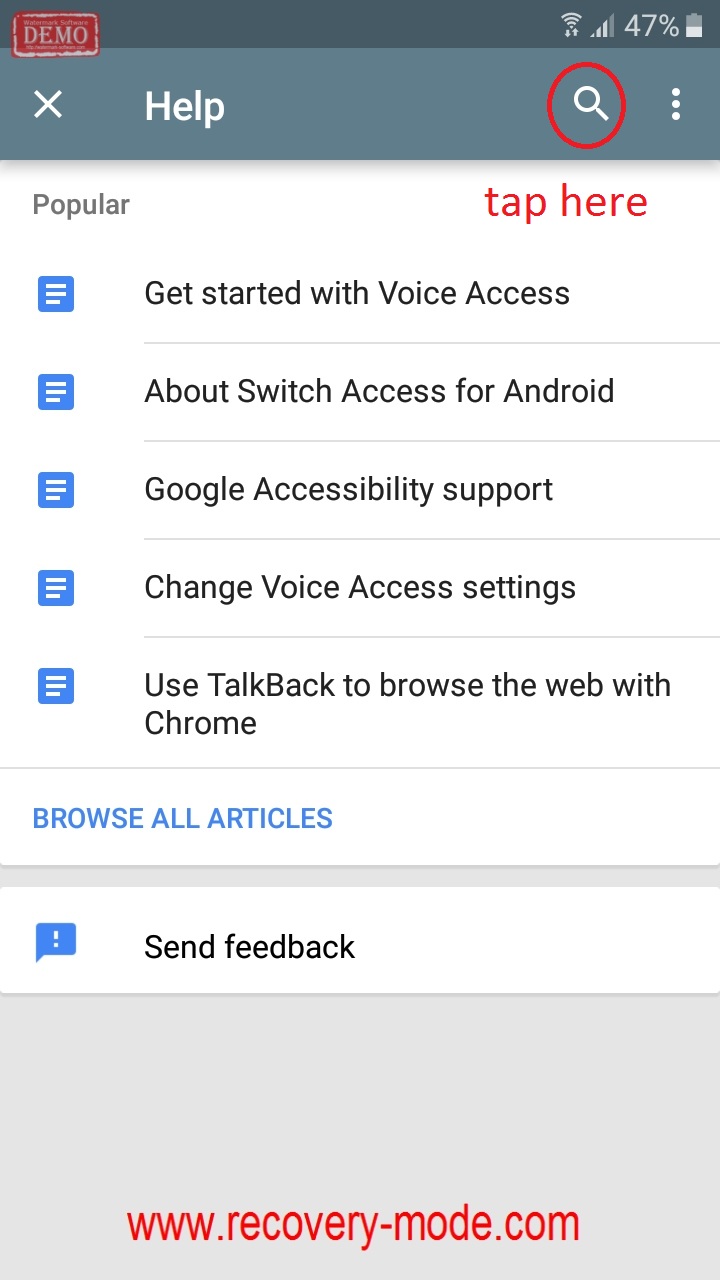Open the search icon in Help

(590, 104)
